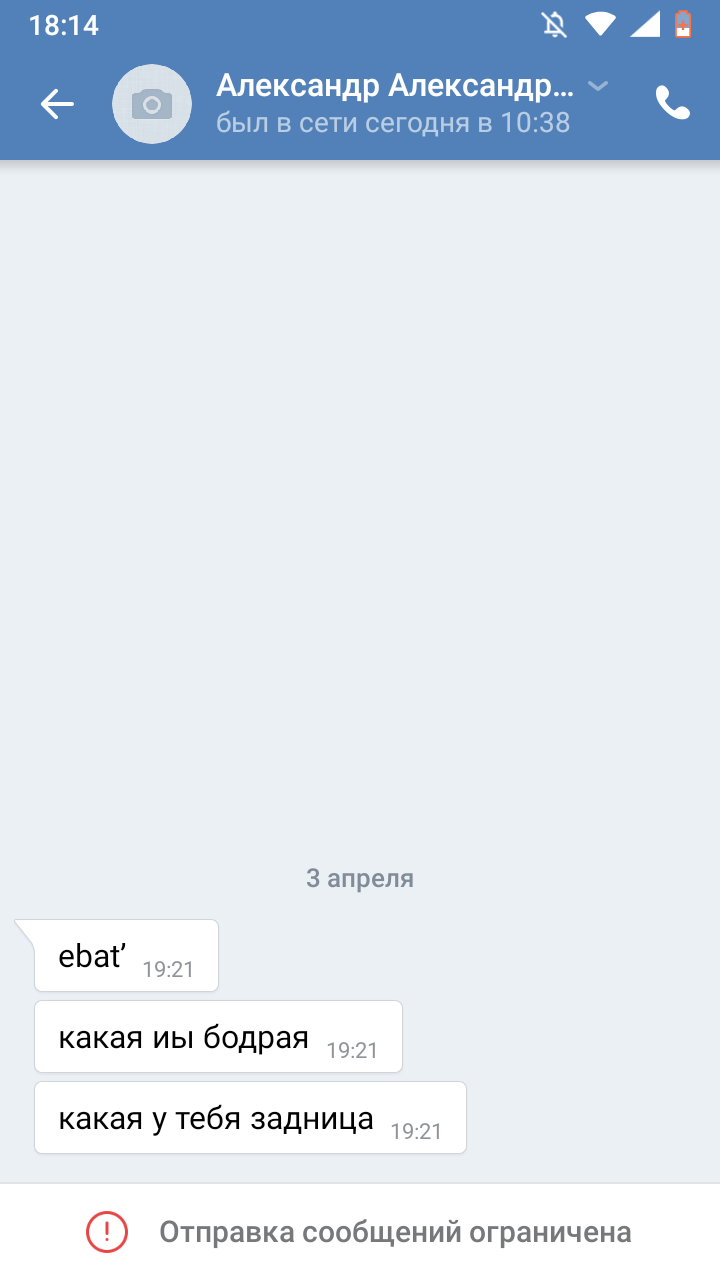This screenshot has height=1280, width=720.
Task: Open Александр's profile photo placeholder
Action: (152, 103)
